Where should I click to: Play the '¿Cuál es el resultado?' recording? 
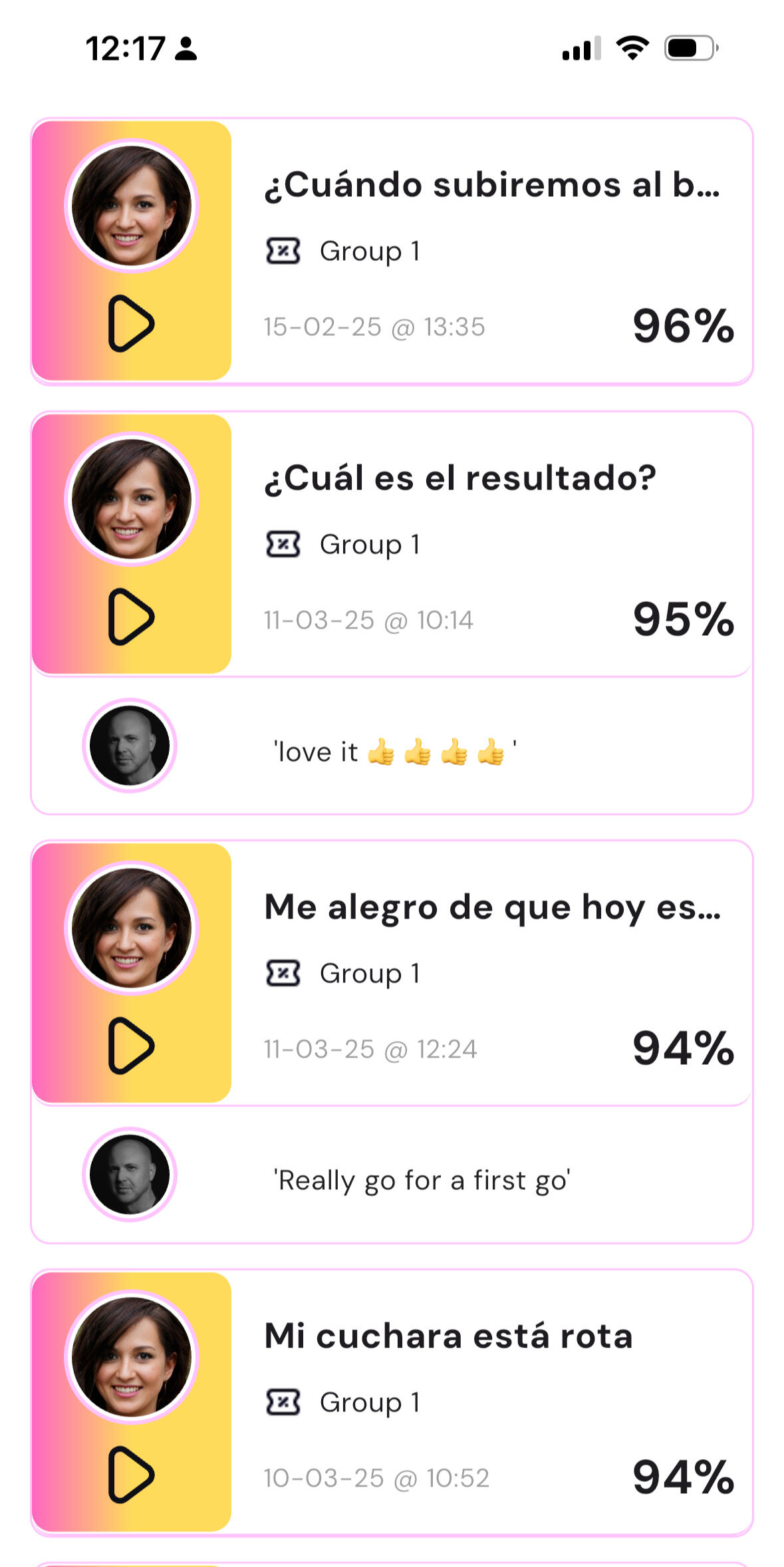[x=131, y=617]
